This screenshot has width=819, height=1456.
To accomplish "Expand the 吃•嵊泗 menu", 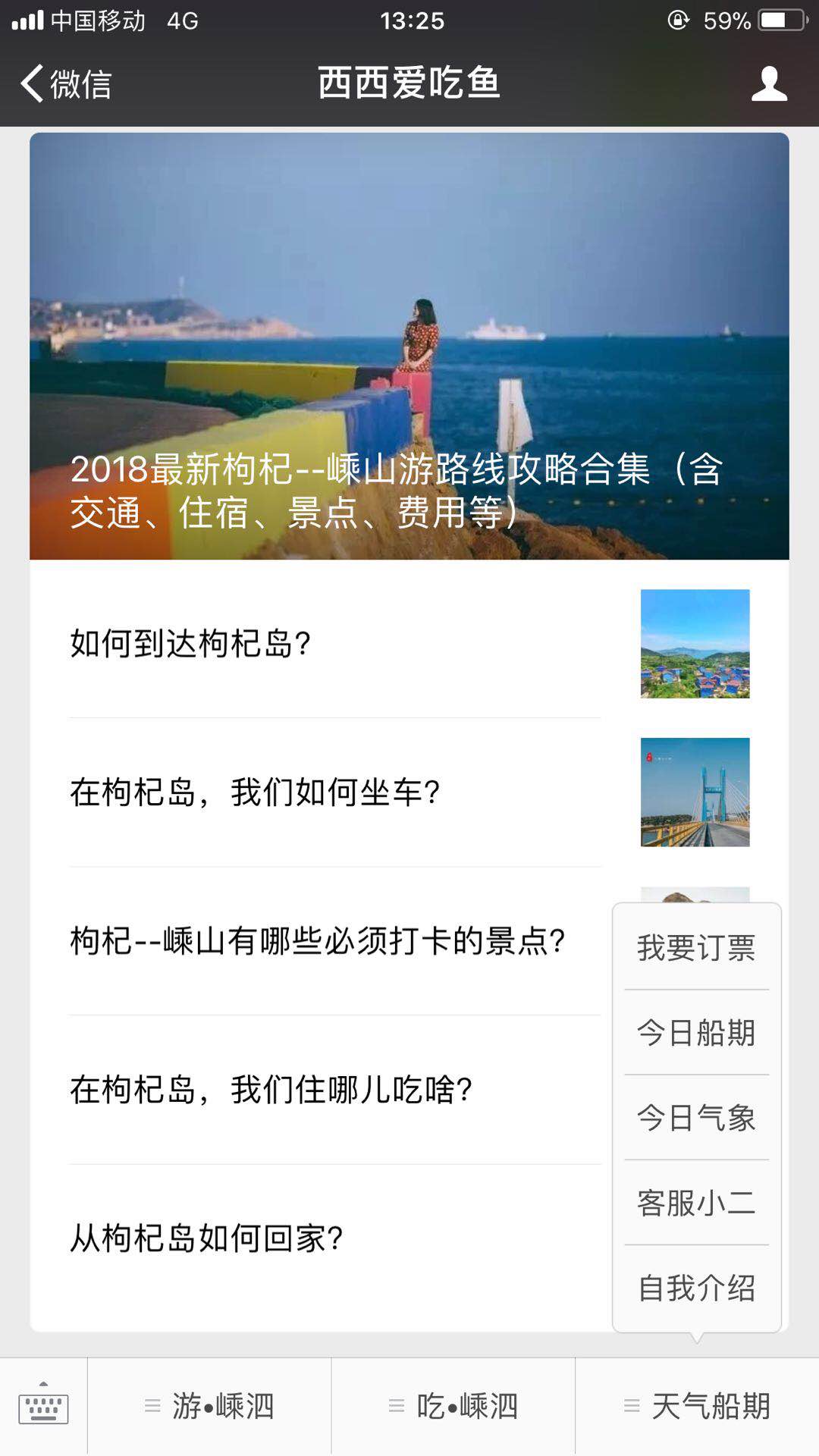I will (453, 1407).
